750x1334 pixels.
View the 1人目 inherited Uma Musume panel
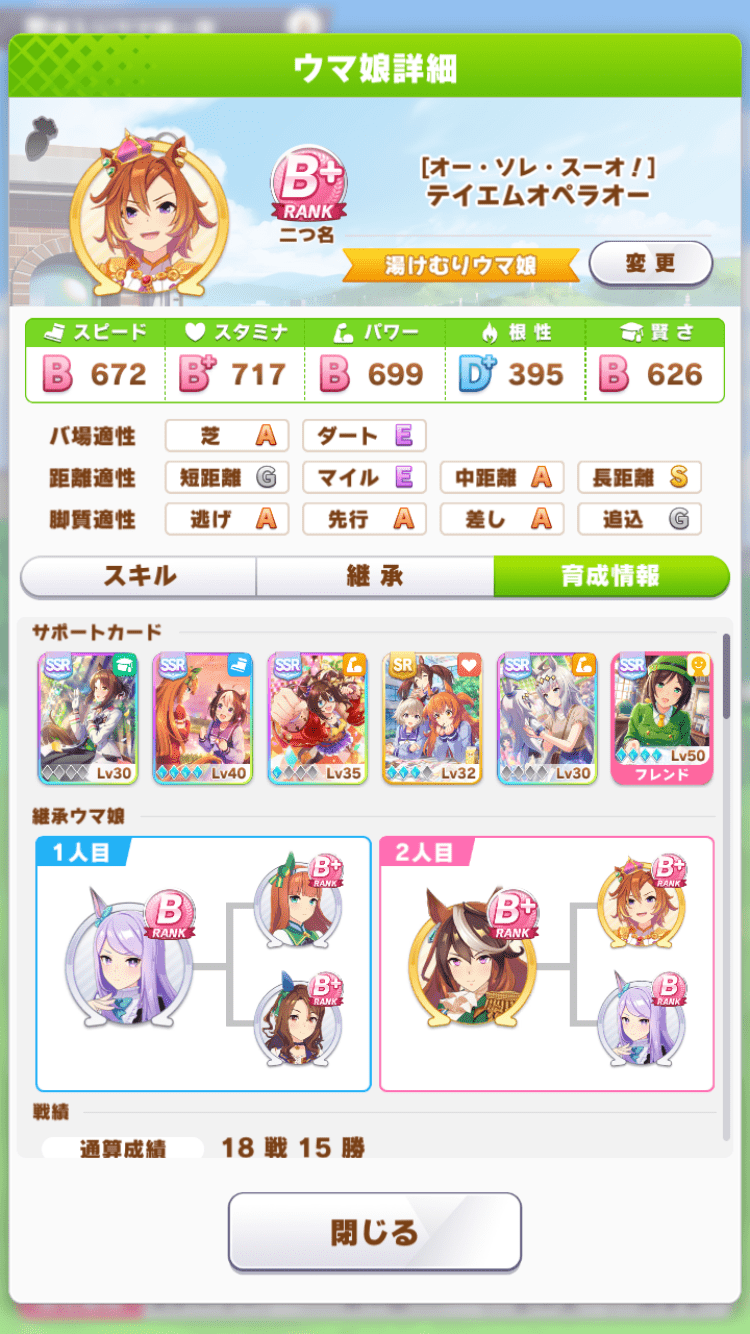(203, 963)
